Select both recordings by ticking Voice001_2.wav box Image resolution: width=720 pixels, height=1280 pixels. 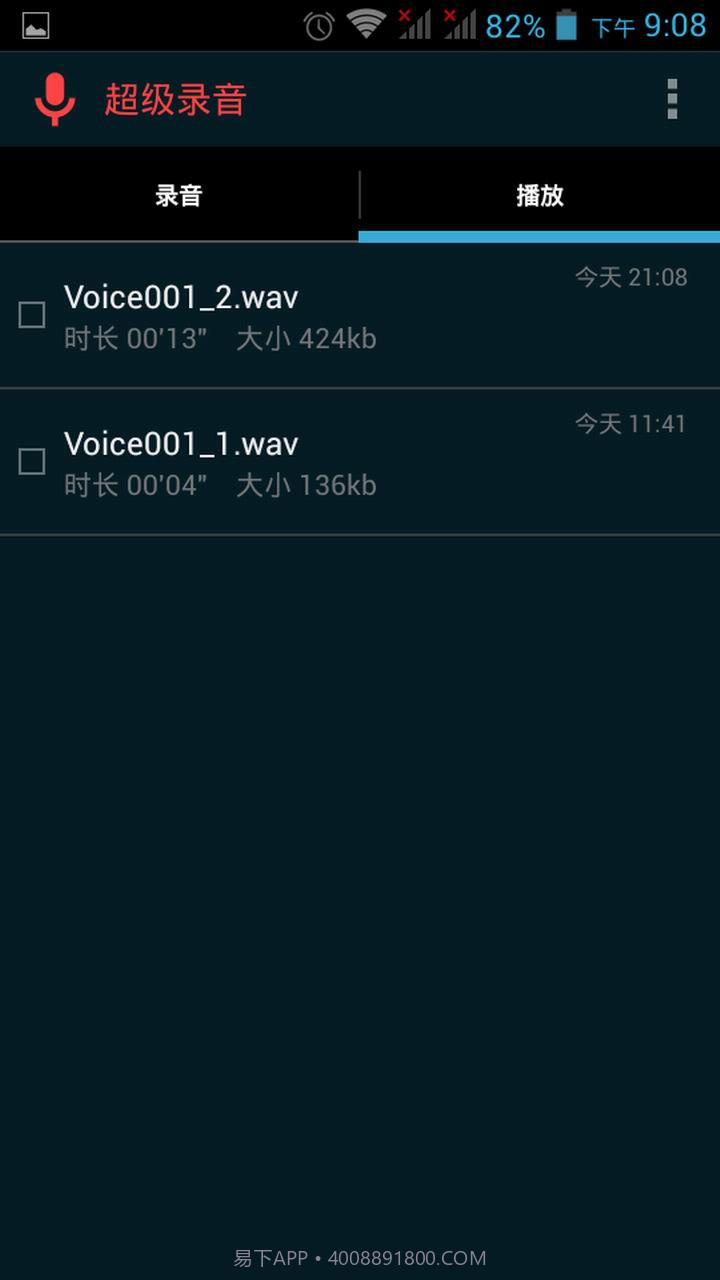coord(31,314)
